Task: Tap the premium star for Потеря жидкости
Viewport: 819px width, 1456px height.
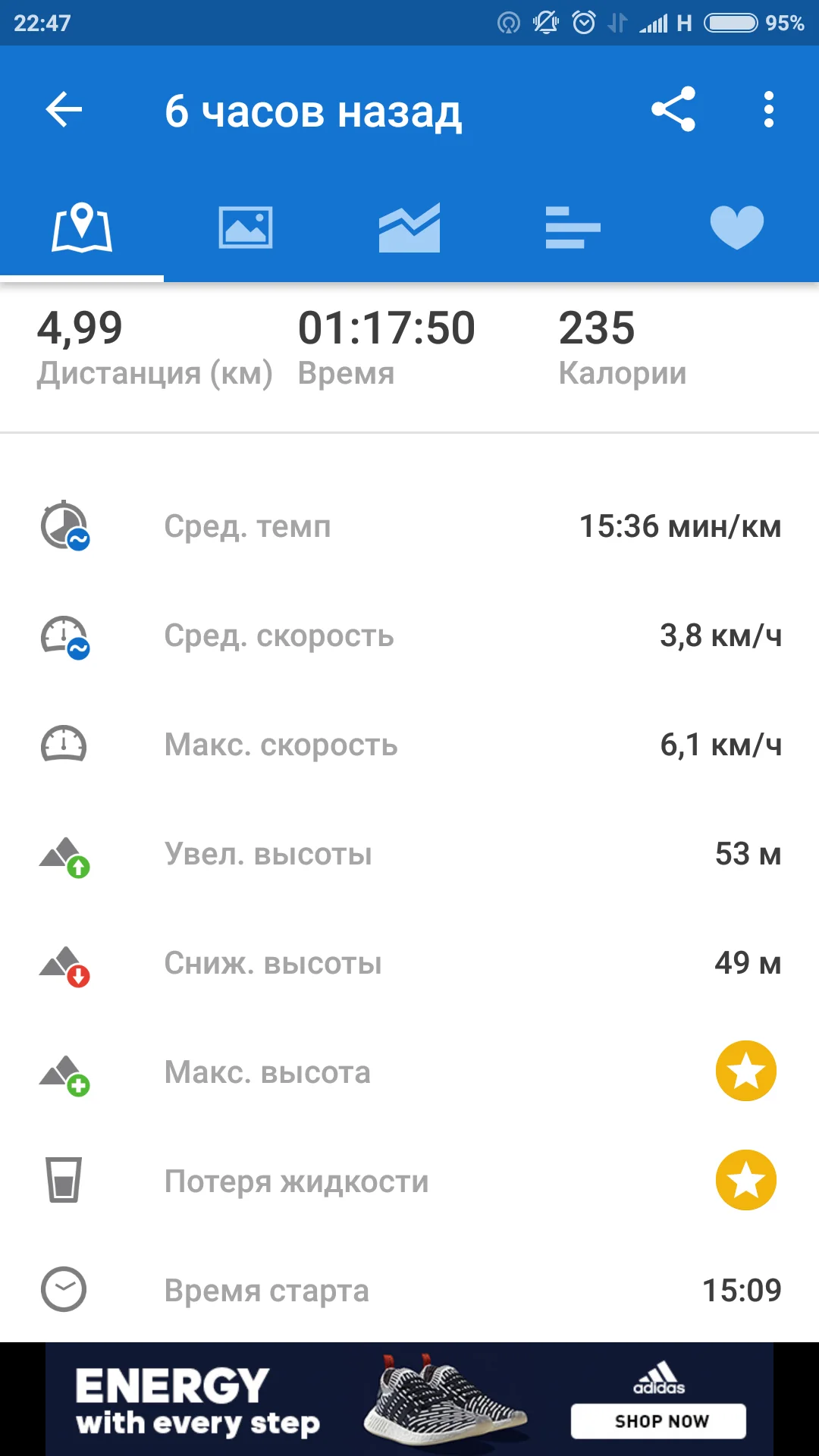Action: pos(746,1180)
